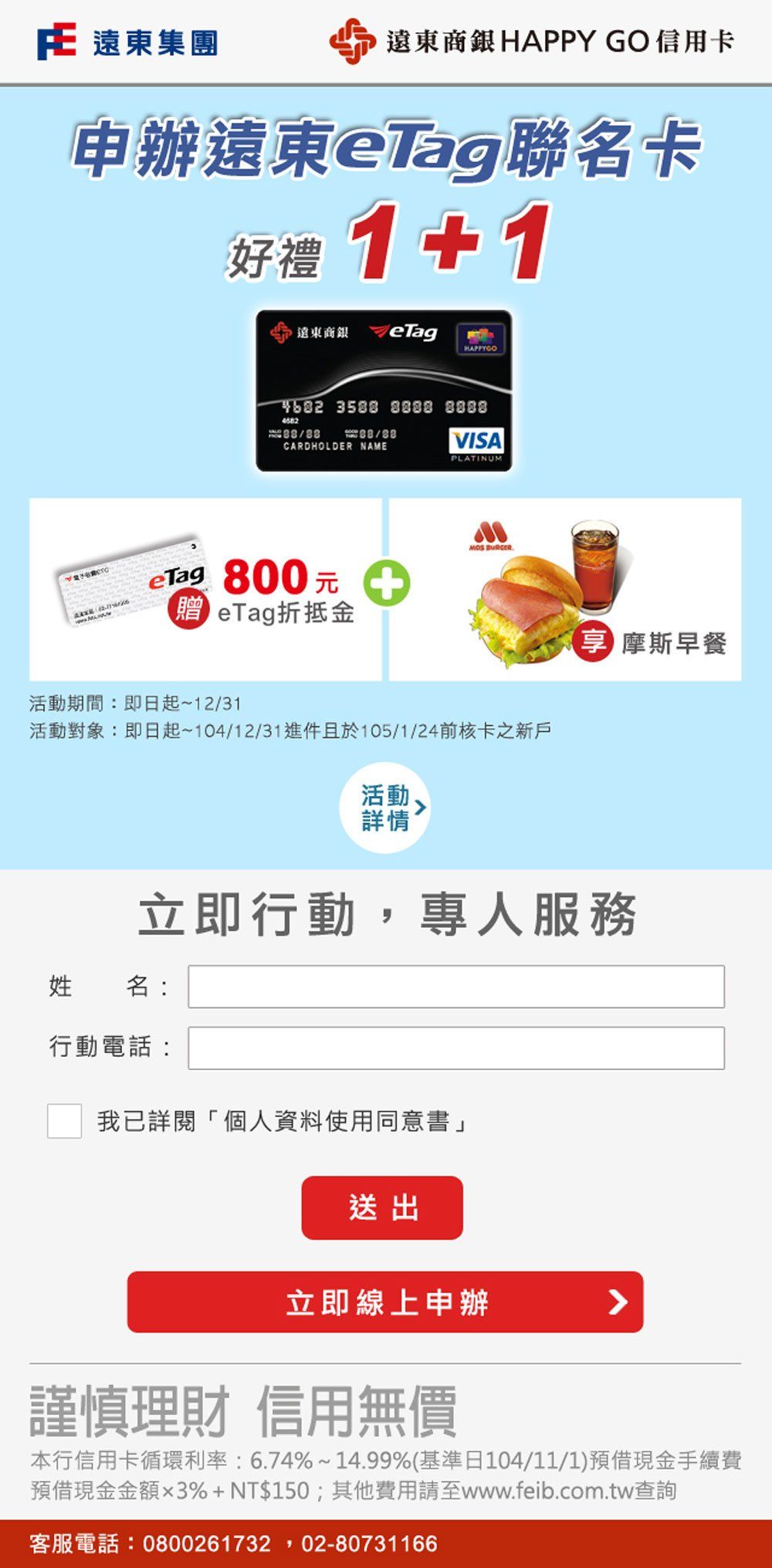Expand the 活動詳情 circular button

384,808
